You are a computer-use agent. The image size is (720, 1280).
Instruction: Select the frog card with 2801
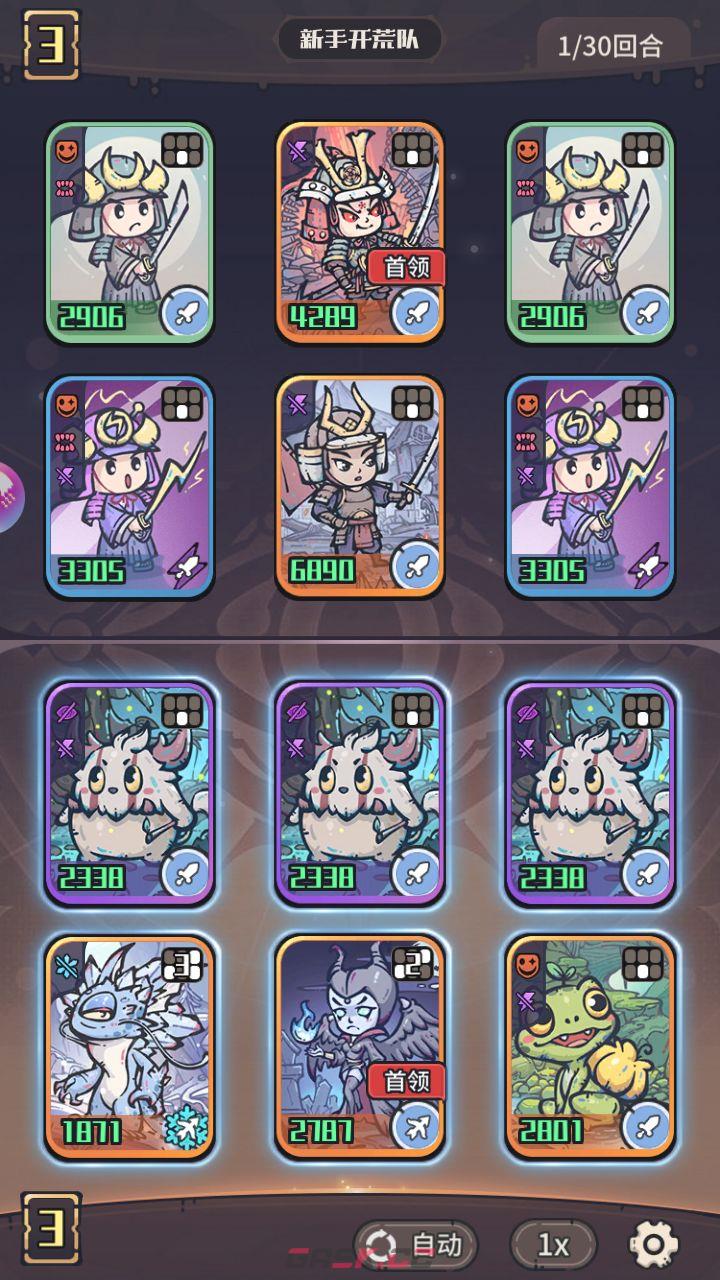coord(590,1047)
